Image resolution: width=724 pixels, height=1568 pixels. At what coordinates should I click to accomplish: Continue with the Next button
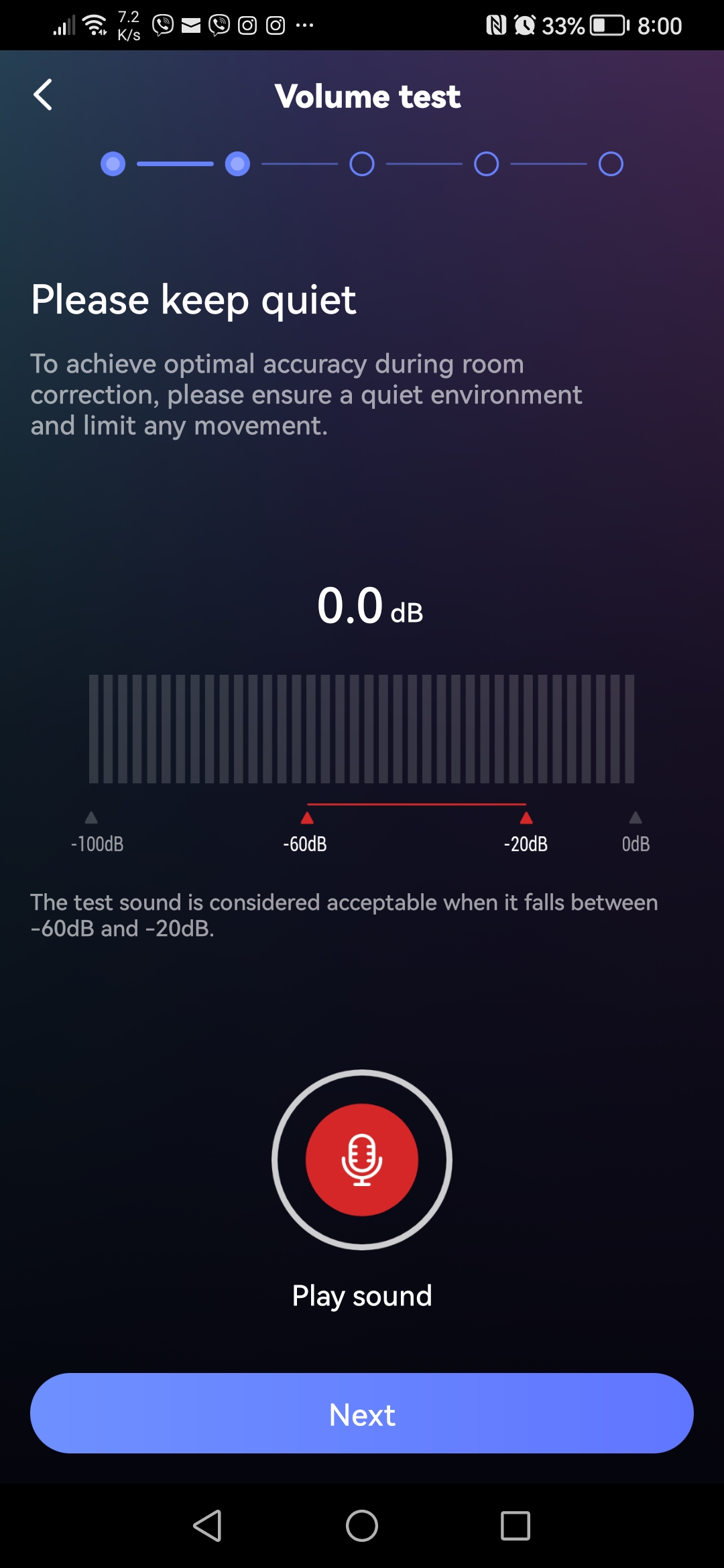(x=362, y=1413)
